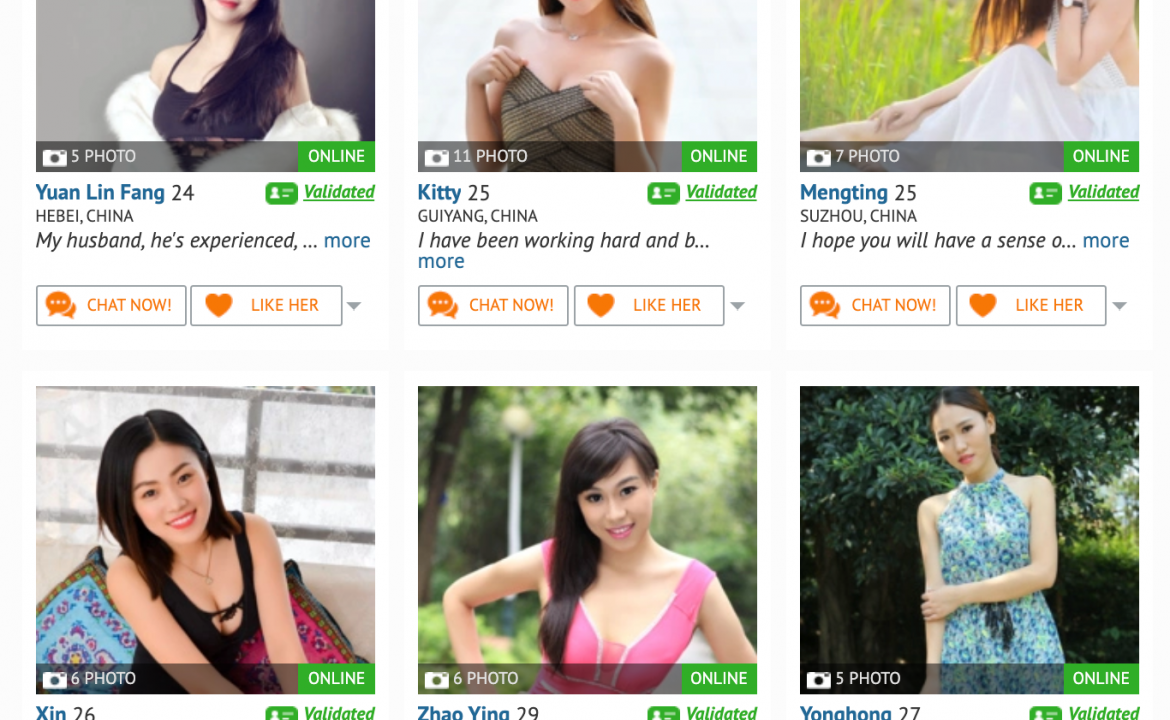
Task: Open Kitty's Validated link
Action: pos(720,192)
